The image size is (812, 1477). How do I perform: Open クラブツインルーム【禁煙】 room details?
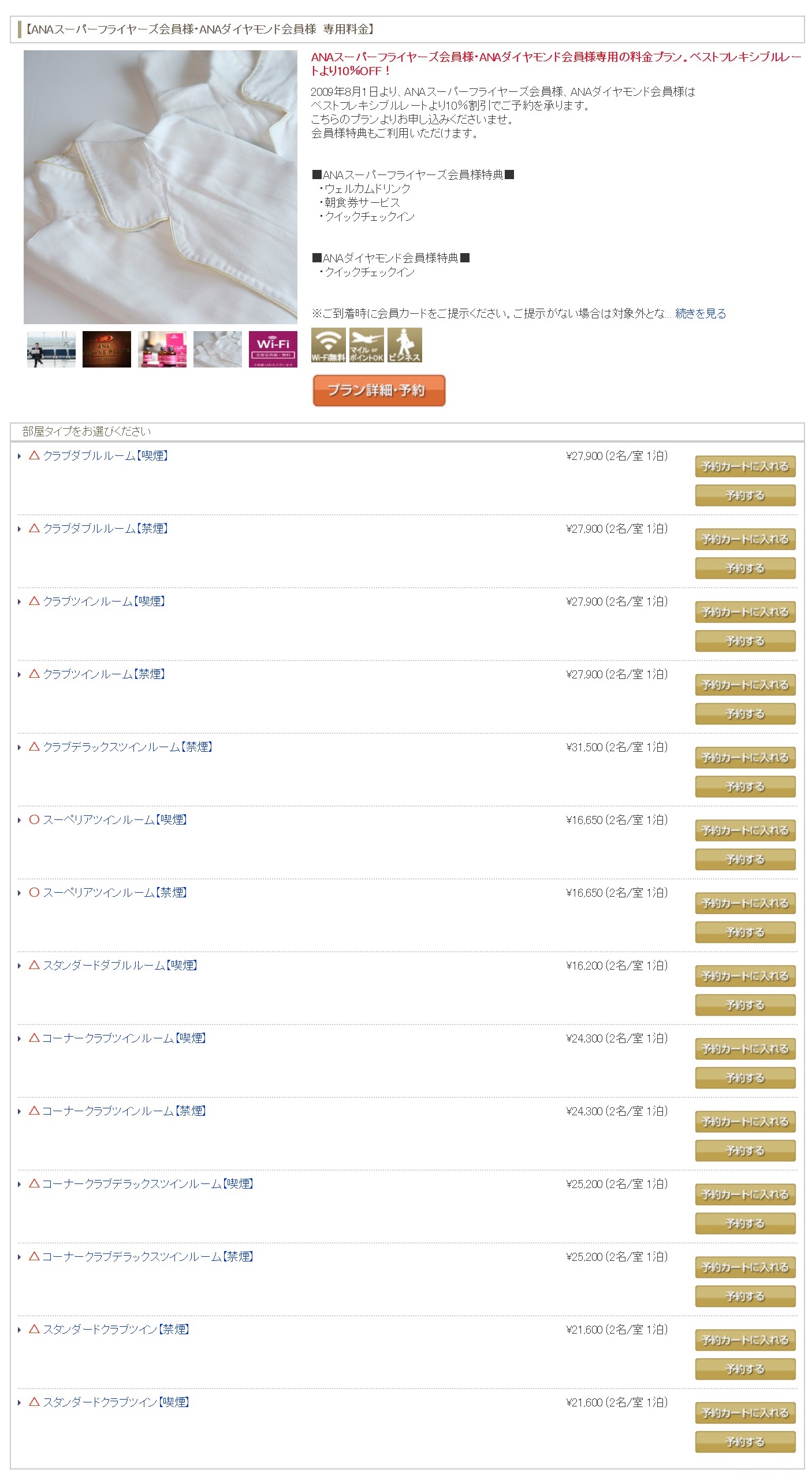coord(104,674)
